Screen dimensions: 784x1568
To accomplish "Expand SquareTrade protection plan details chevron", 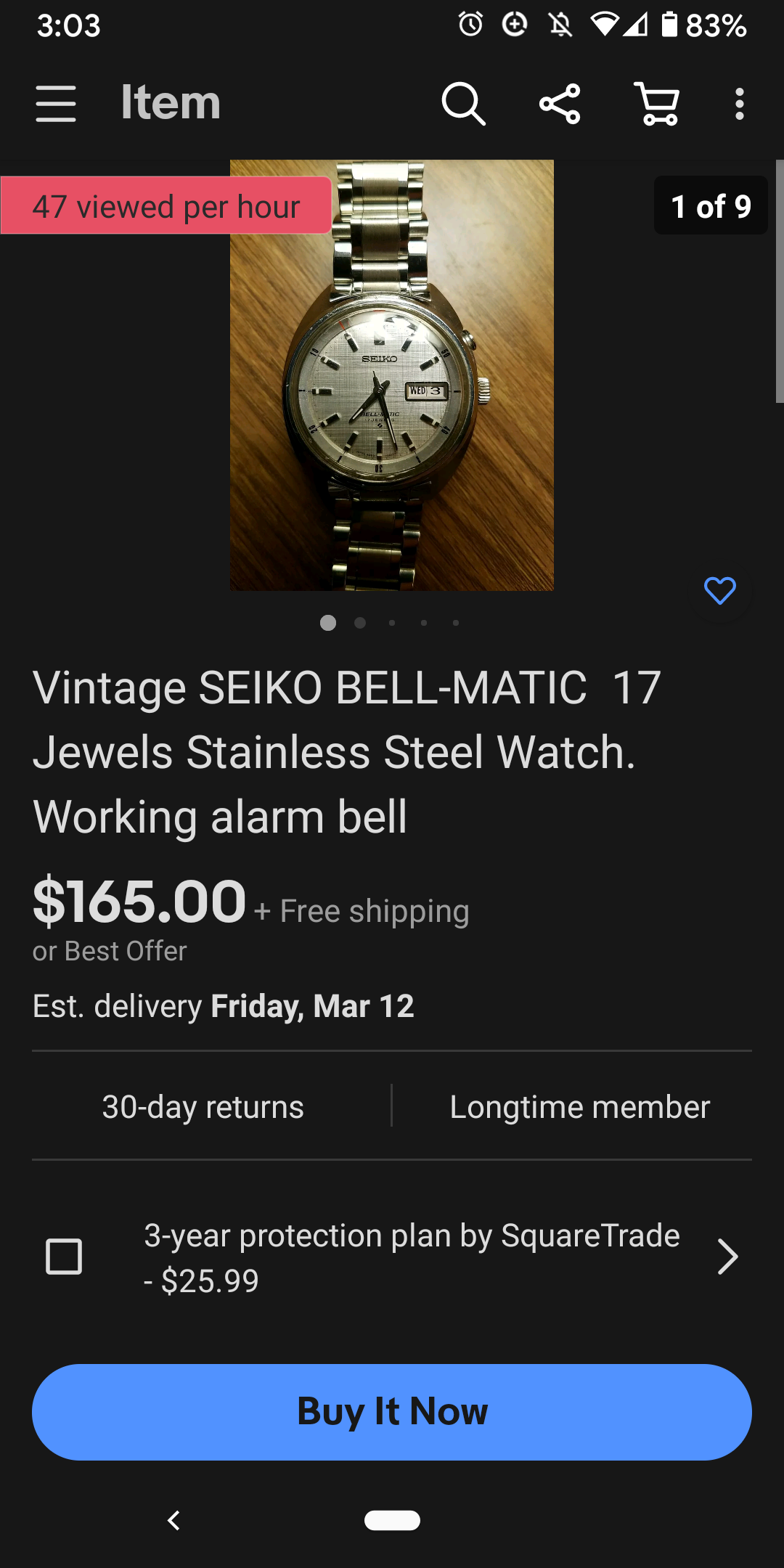I will (x=727, y=1257).
